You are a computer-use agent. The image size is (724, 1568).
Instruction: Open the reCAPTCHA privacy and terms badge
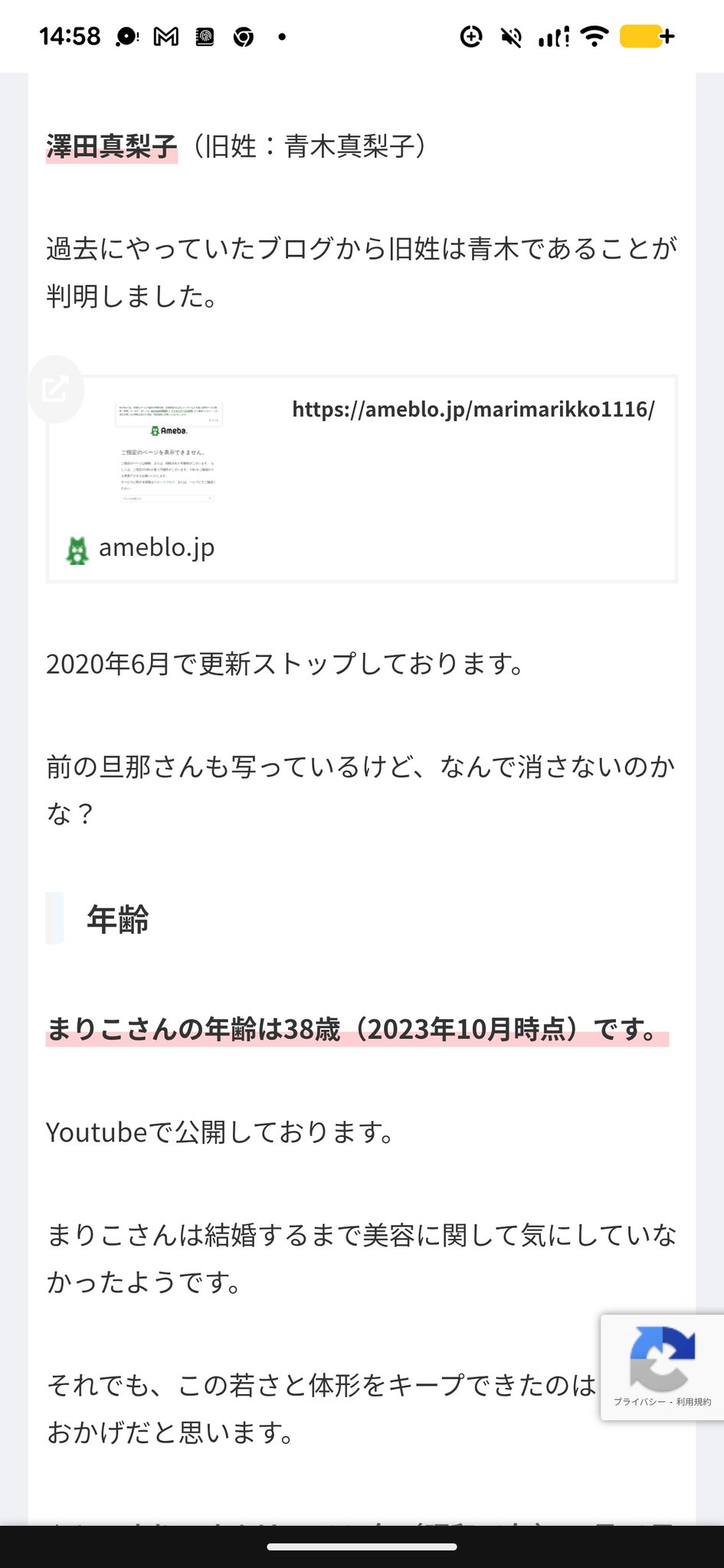pos(662,1367)
